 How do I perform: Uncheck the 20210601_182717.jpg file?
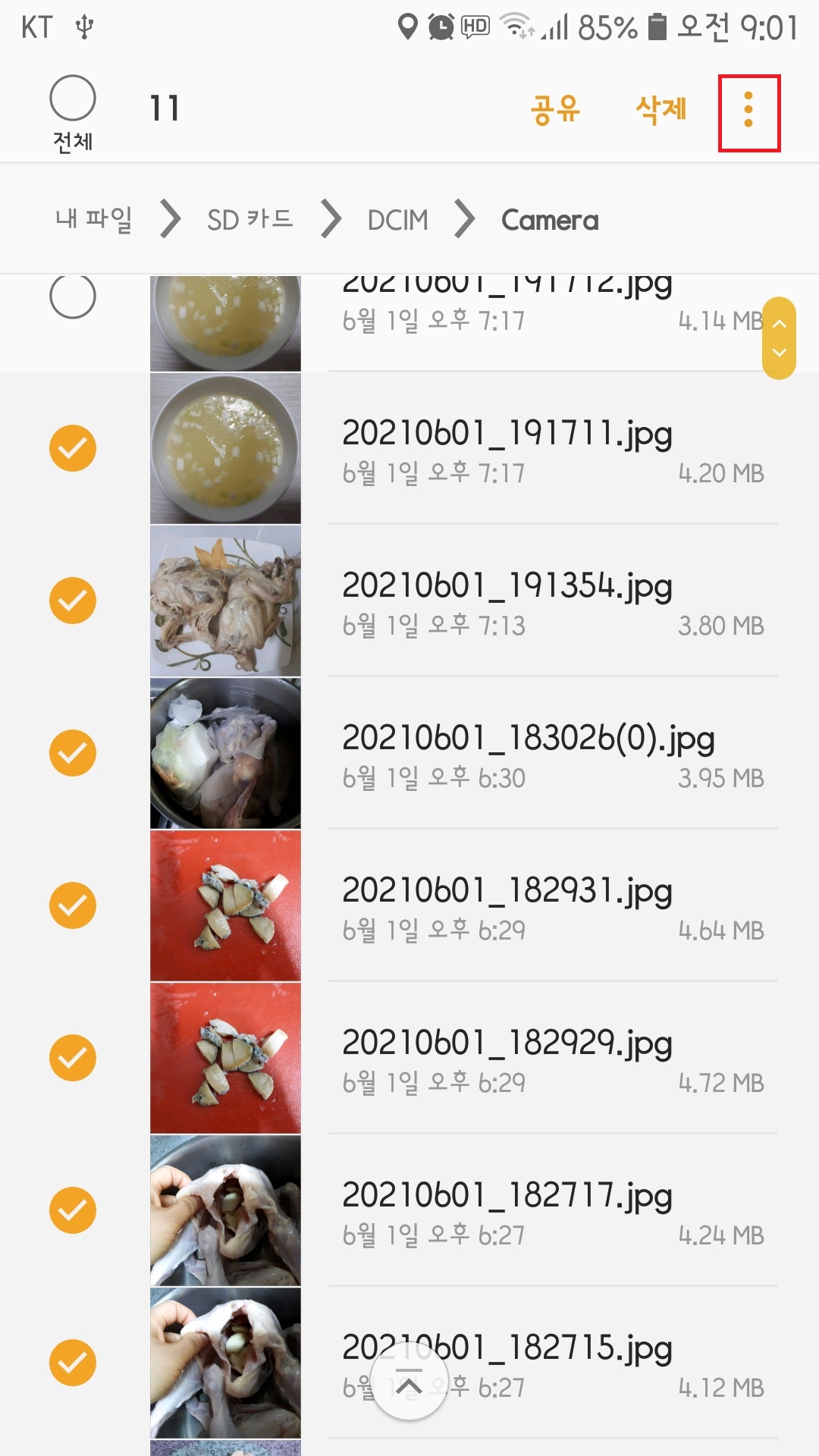[x=73, y=1210]
